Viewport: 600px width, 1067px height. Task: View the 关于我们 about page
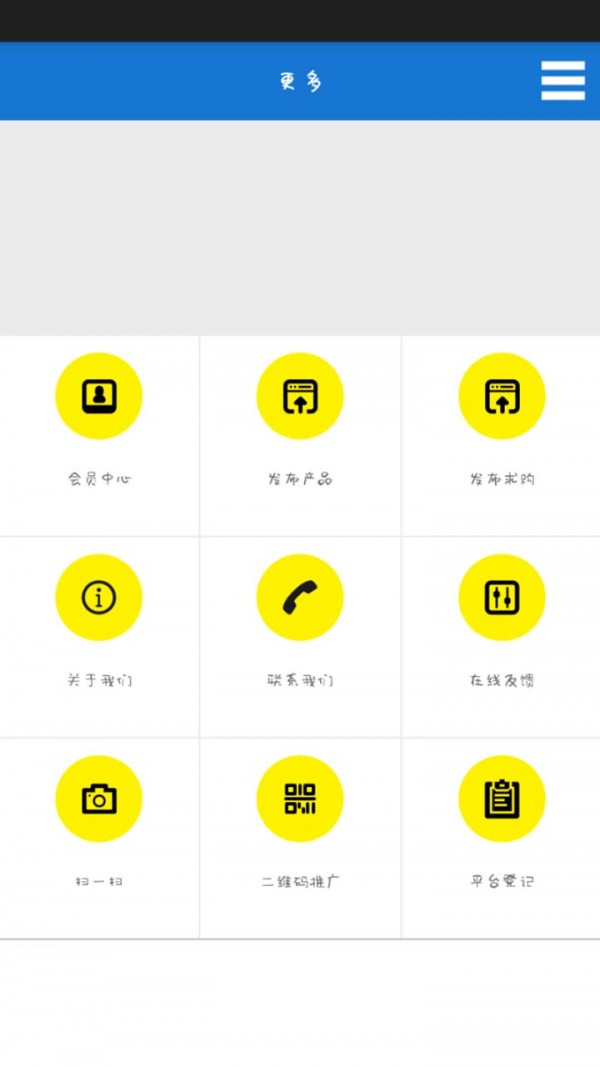coord(99,598)
